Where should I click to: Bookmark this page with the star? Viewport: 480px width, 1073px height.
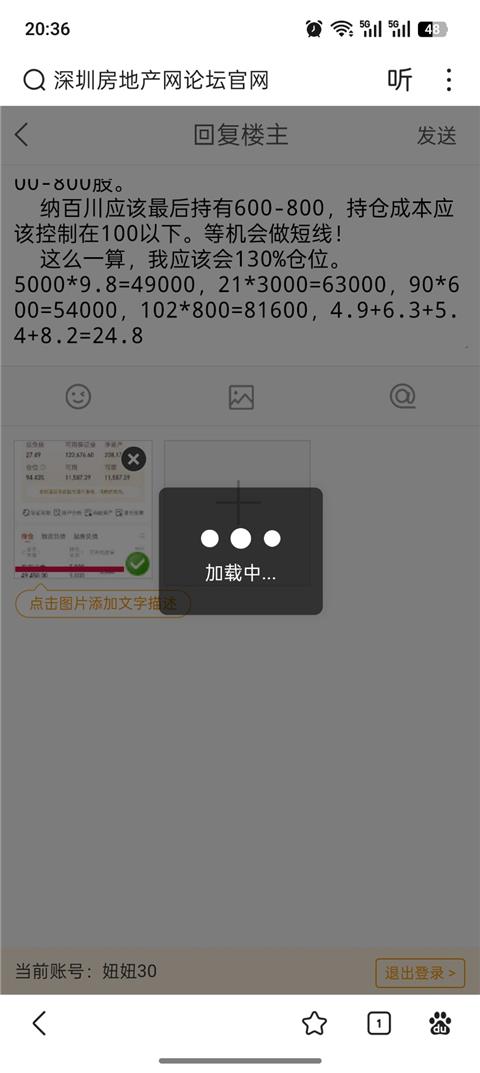pyautogui.click(x=314, y=1024)
